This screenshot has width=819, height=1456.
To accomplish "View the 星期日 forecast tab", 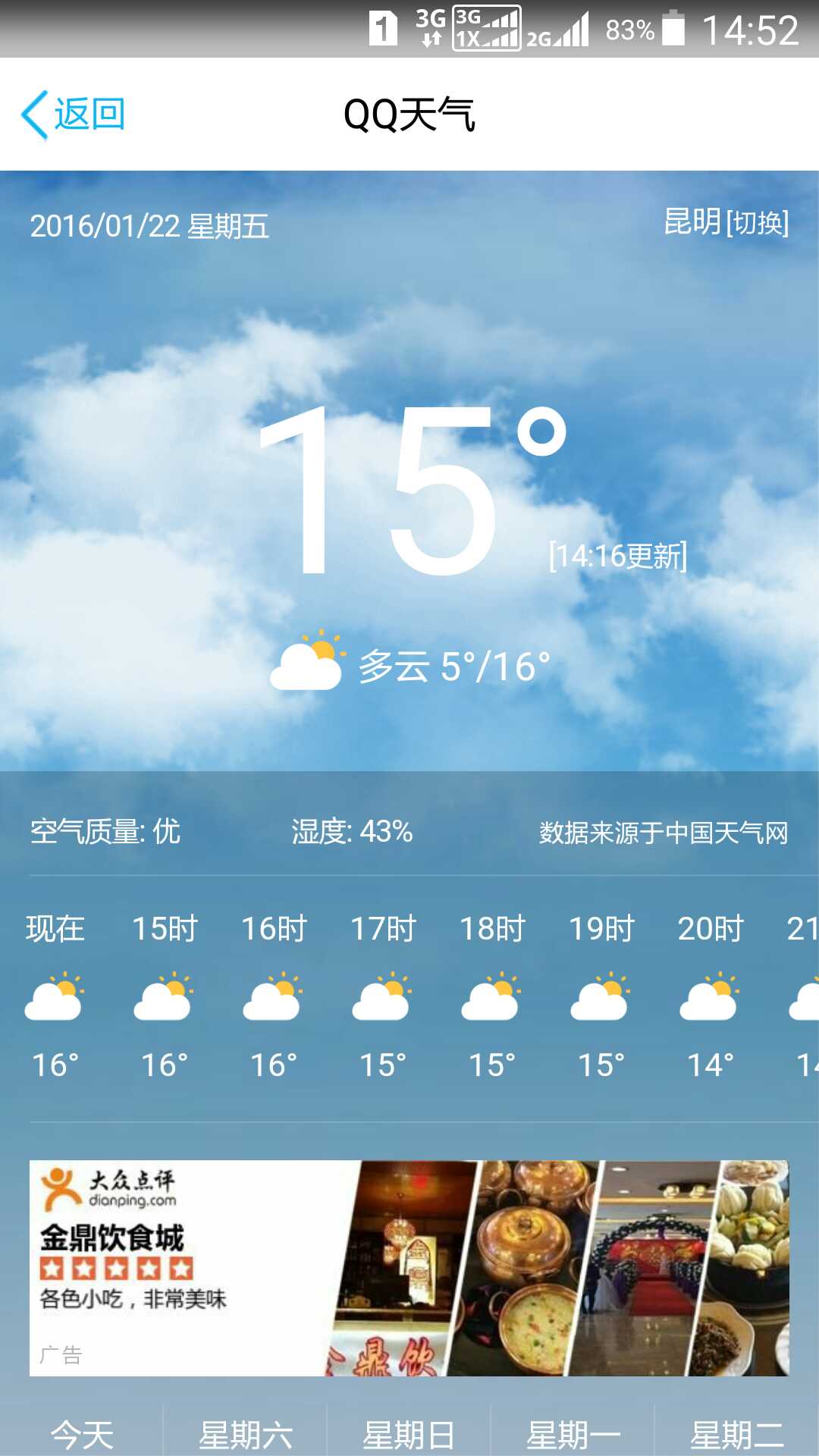I will point(409,1433).
